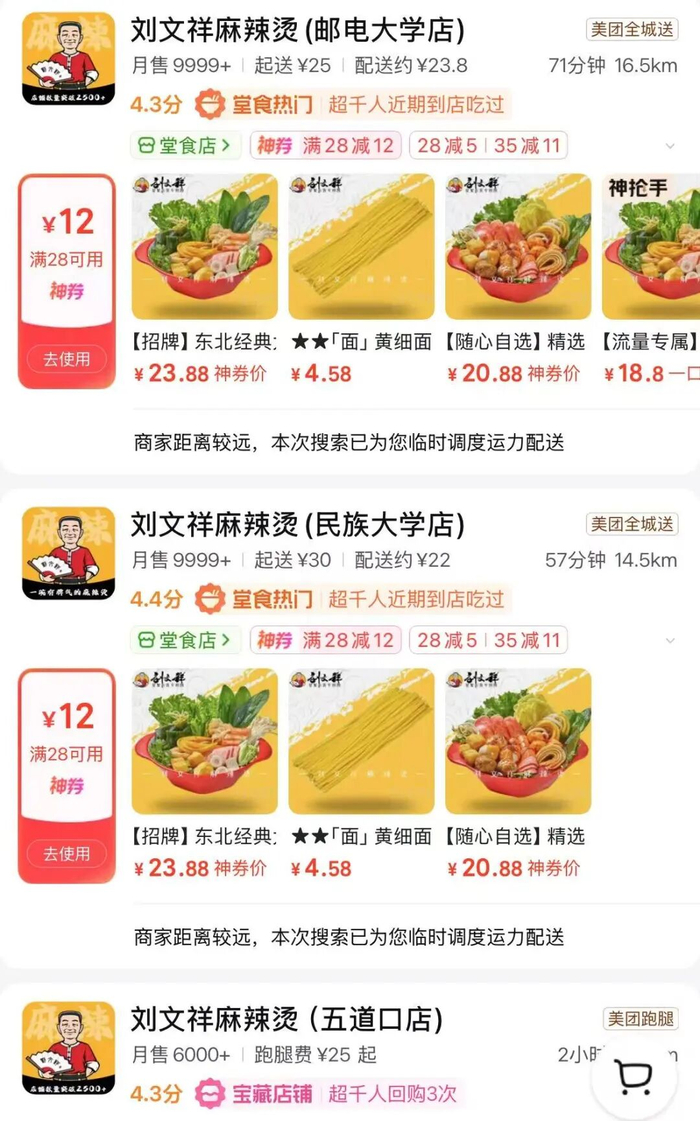View 【随心自选】精选 dish in 民族大学店
The height and width of the screenshot is (1121, 700).
click(x=518, y=741)
